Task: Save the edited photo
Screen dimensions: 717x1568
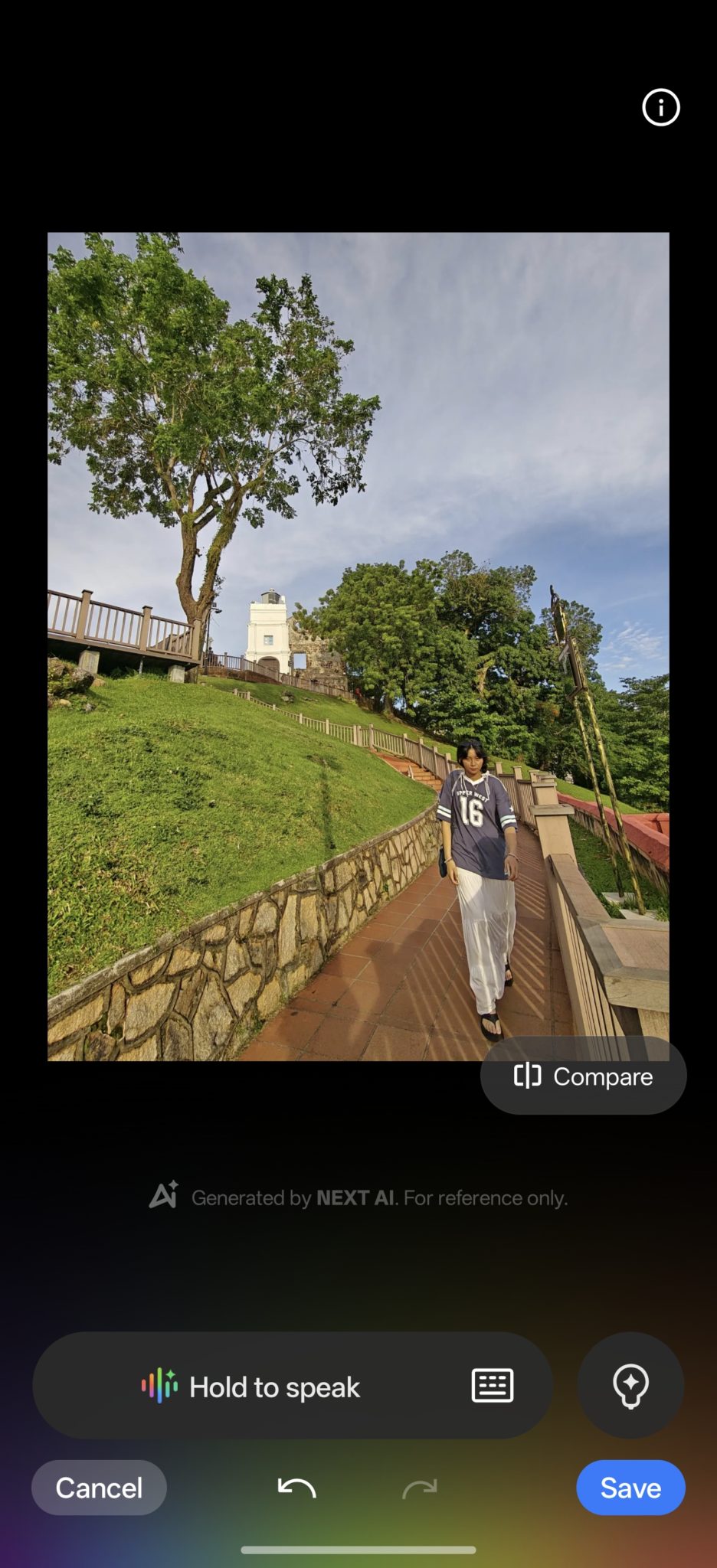Action: 630,1488
